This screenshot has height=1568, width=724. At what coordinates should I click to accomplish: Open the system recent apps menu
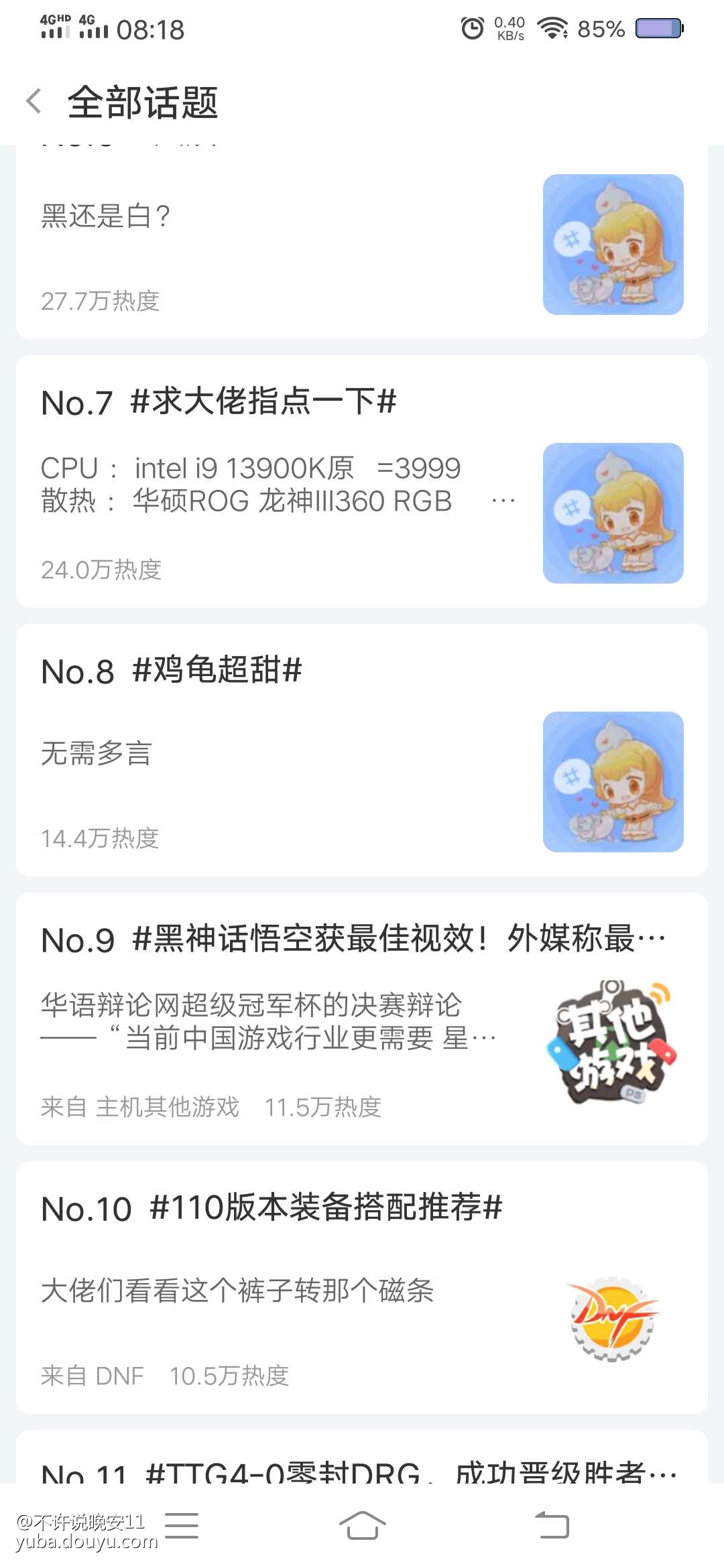[182, 1526]
